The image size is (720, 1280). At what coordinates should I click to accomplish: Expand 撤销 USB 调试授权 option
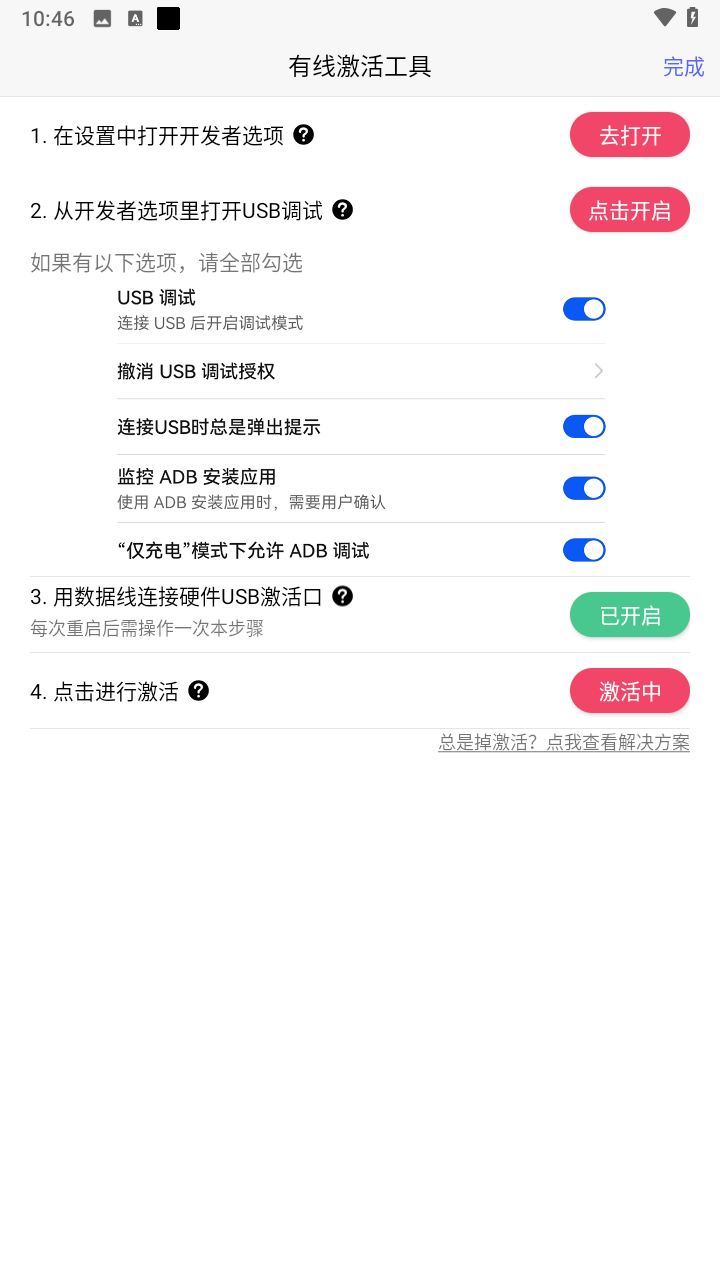click(598, 371)
